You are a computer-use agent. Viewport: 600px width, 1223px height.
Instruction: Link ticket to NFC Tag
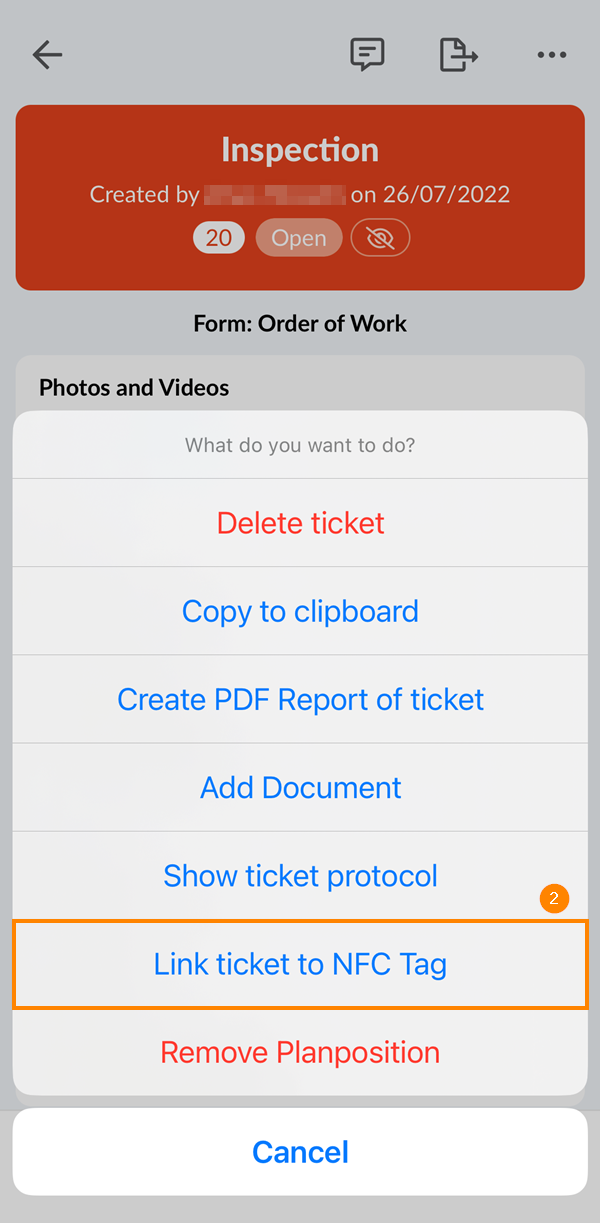(300, 964)
